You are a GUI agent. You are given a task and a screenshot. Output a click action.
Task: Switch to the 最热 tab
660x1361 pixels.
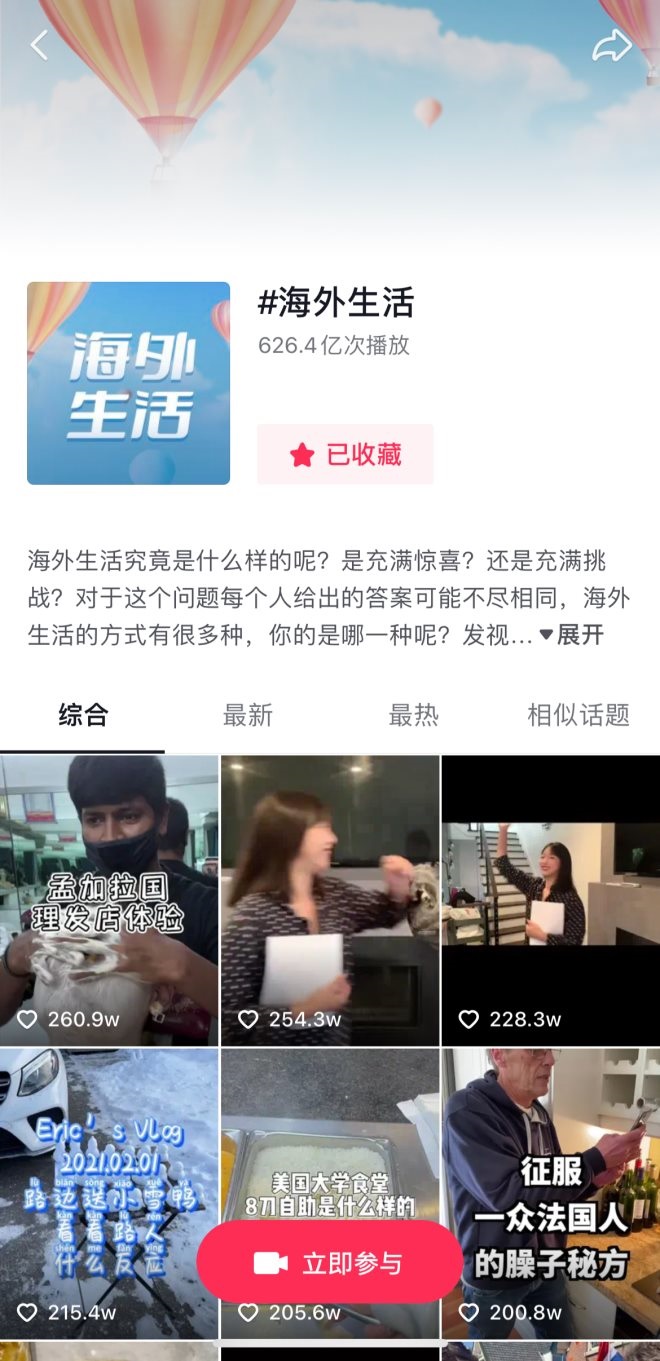(413, 715)
